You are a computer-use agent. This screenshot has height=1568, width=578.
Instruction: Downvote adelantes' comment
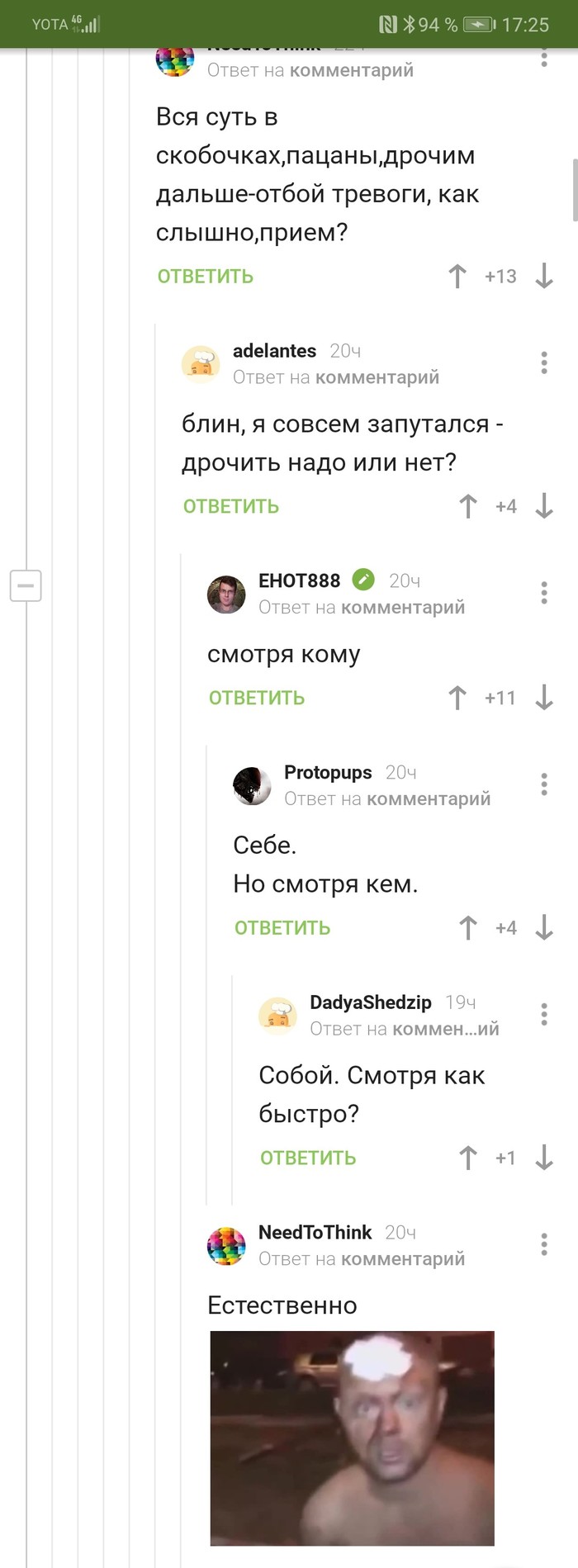pyautogui.click(x=544, y=506)
